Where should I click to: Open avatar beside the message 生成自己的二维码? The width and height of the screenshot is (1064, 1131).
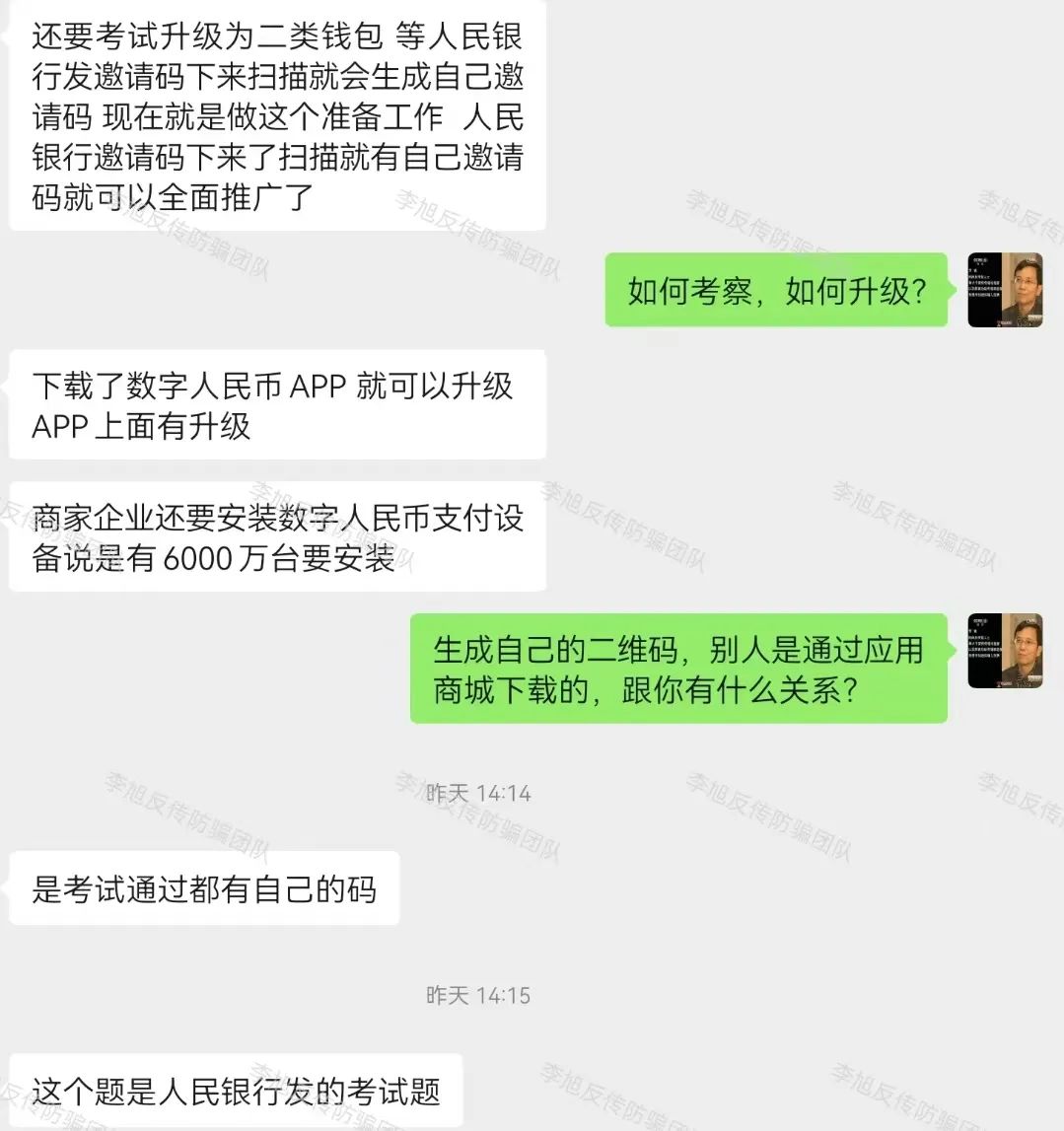pyautogui.click(x=1004, y=651)
